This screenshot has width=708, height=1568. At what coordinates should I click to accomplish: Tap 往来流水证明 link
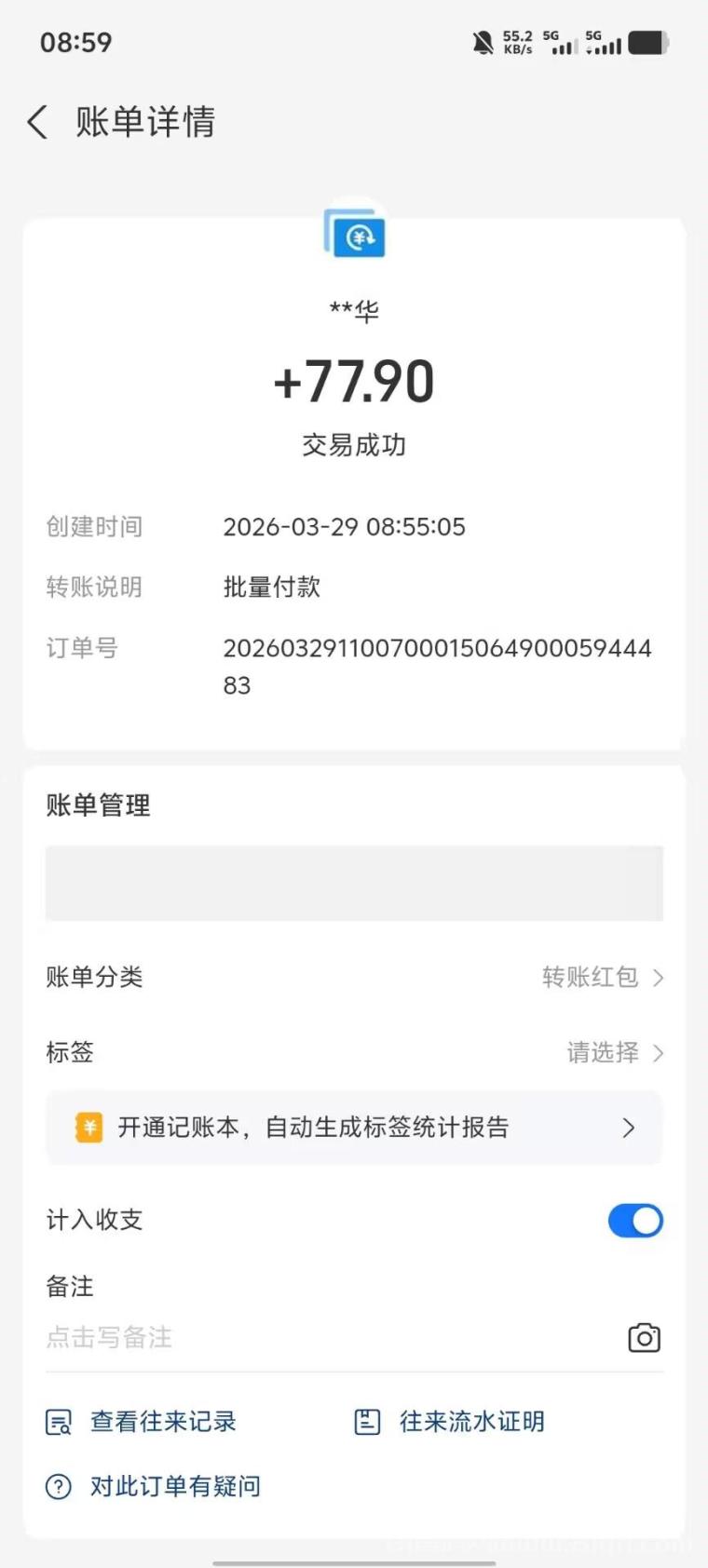[471, 1421]
